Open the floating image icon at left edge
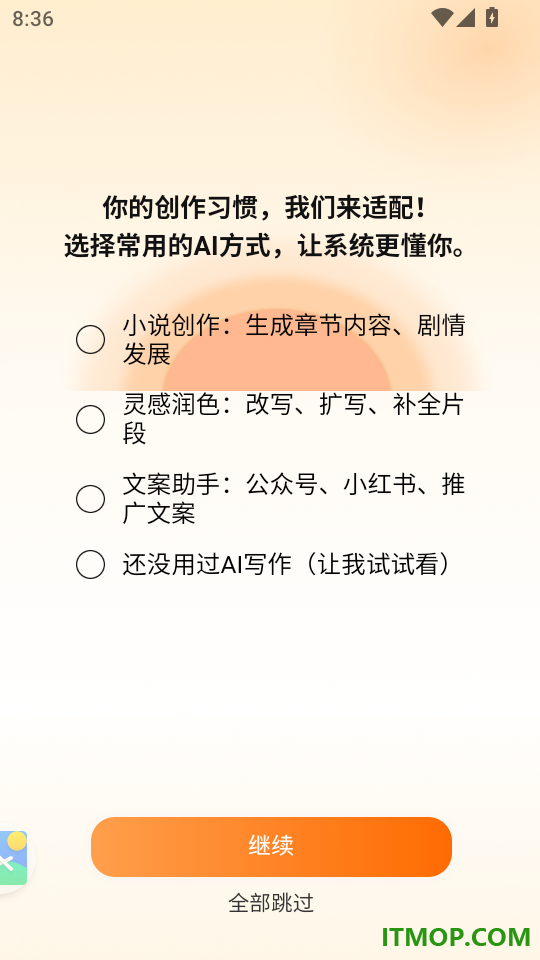This screenshot has height=960, width=540. pyautogui.click(x=13, y=857)
